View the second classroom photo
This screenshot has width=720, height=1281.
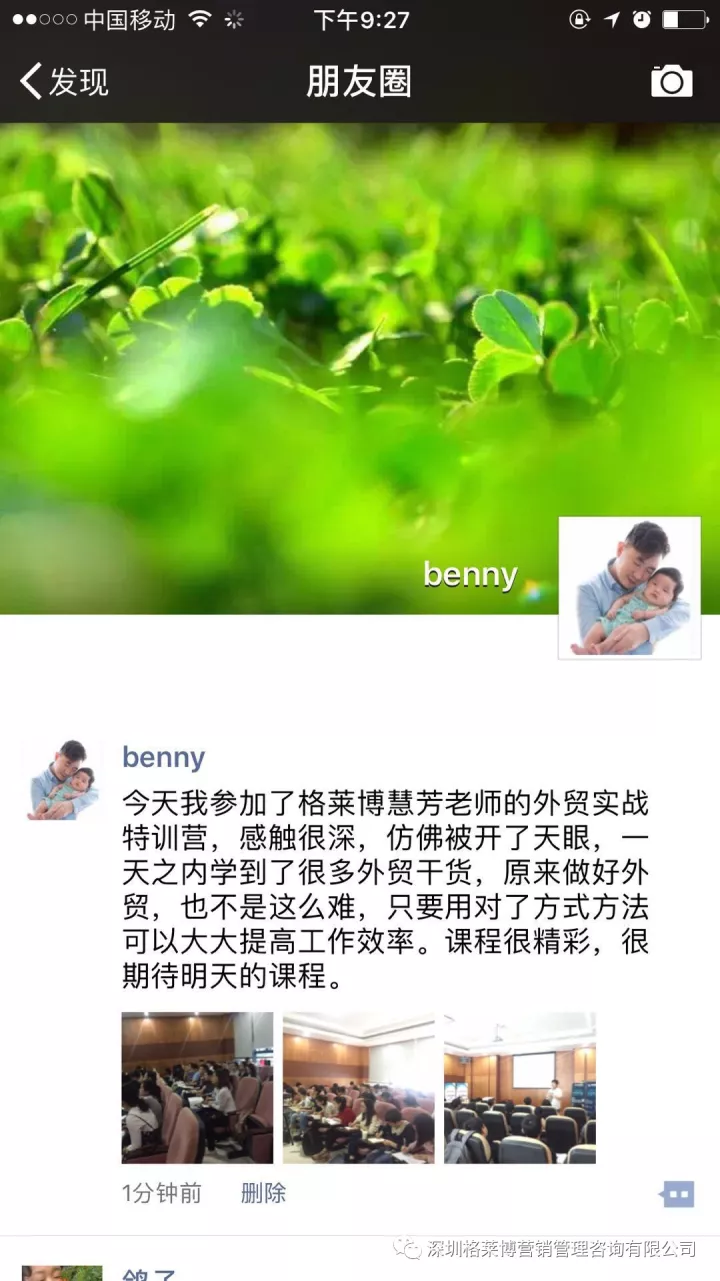358,1088
